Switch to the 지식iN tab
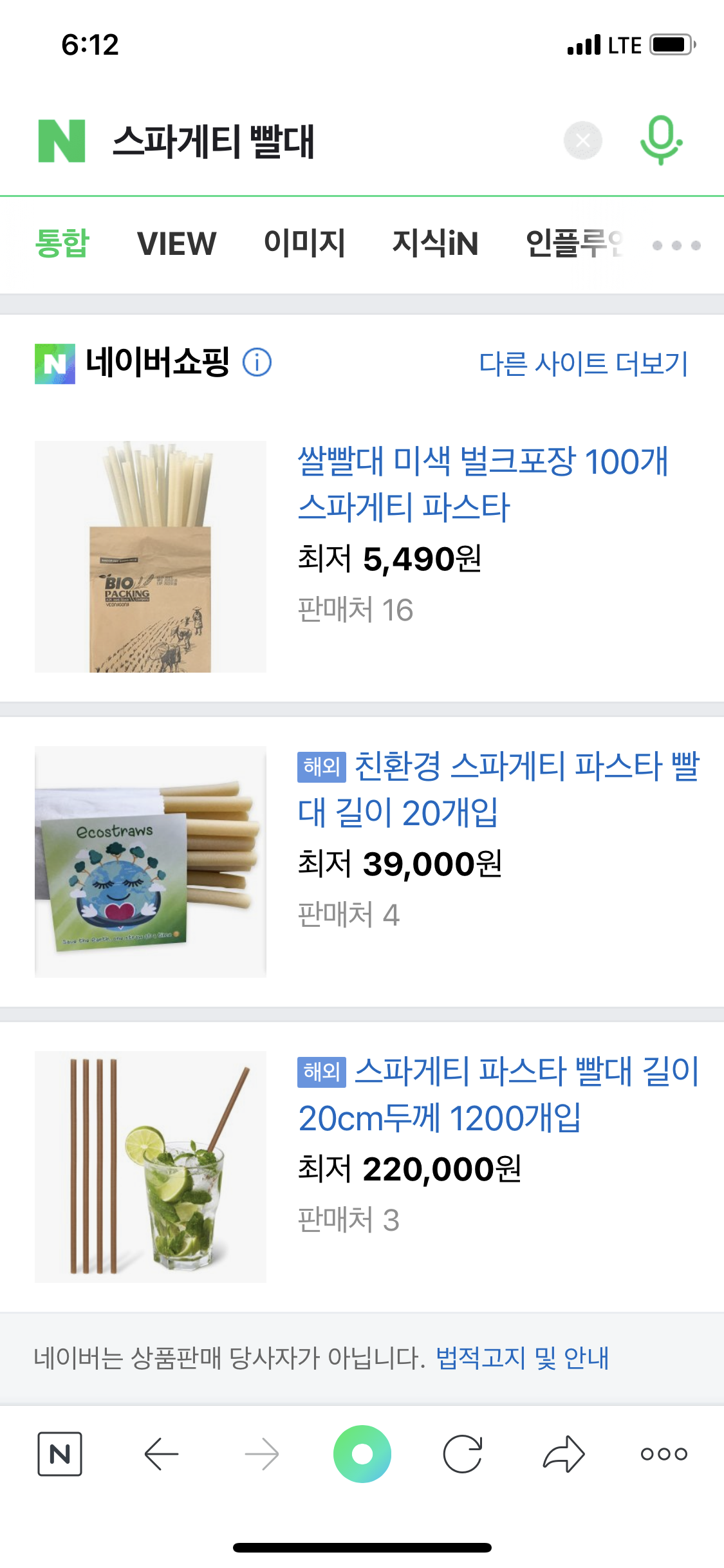The image size is (724, 1568). click(x=435, y=244)
